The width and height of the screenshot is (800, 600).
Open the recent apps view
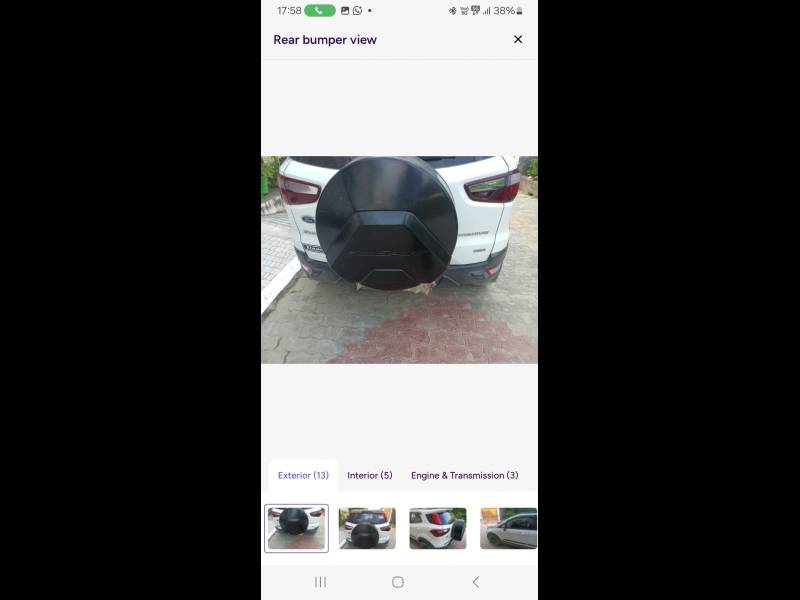point(321,582)
